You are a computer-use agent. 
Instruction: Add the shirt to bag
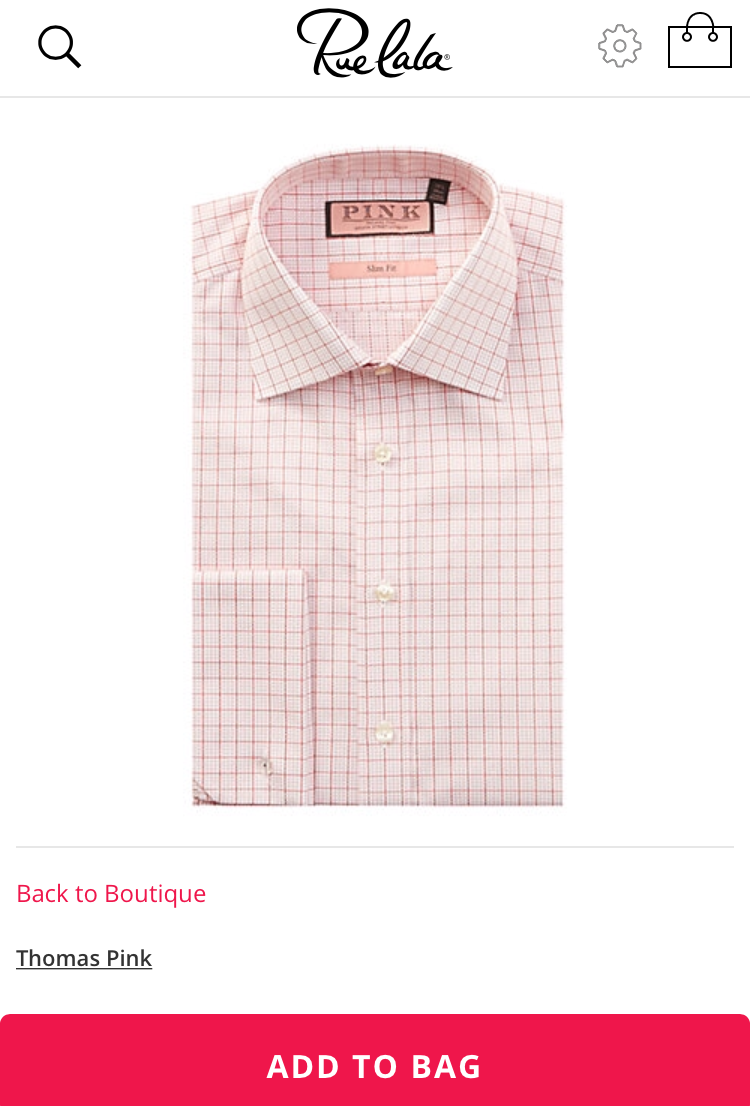click(x=375, y=1065)
